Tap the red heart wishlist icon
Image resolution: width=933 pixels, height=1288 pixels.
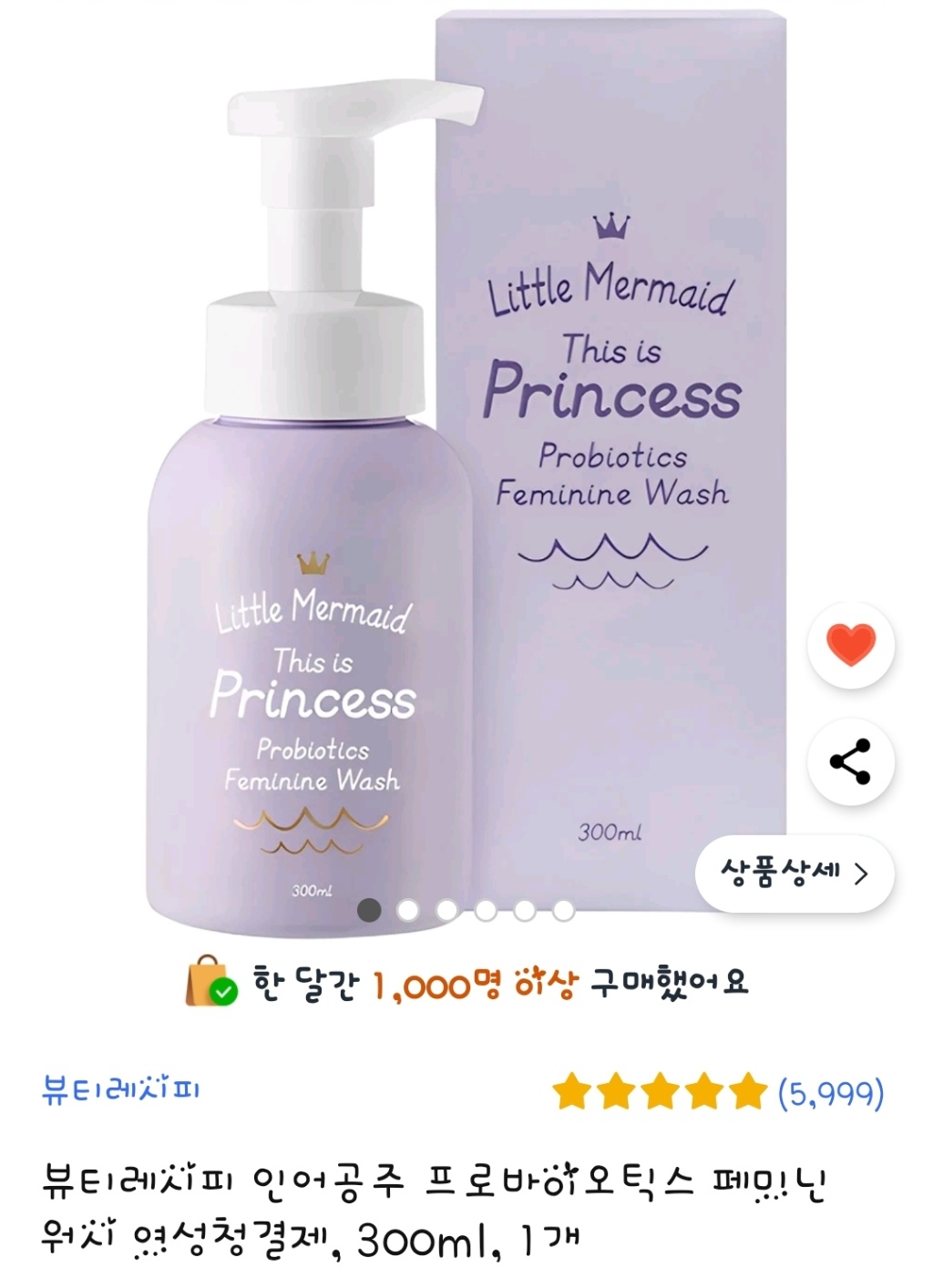coord(850,645)
